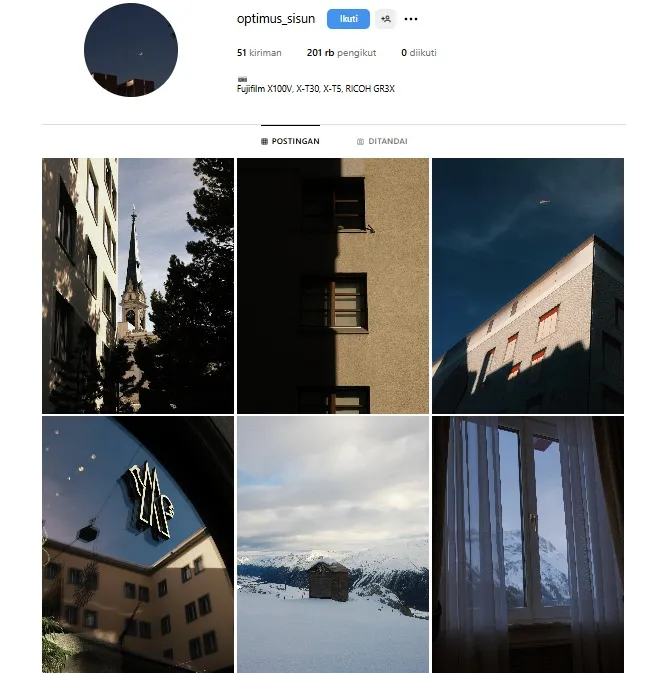
Task: Switch to the Postingan tab
Action: pyautogui.click(x=290, y=141)
